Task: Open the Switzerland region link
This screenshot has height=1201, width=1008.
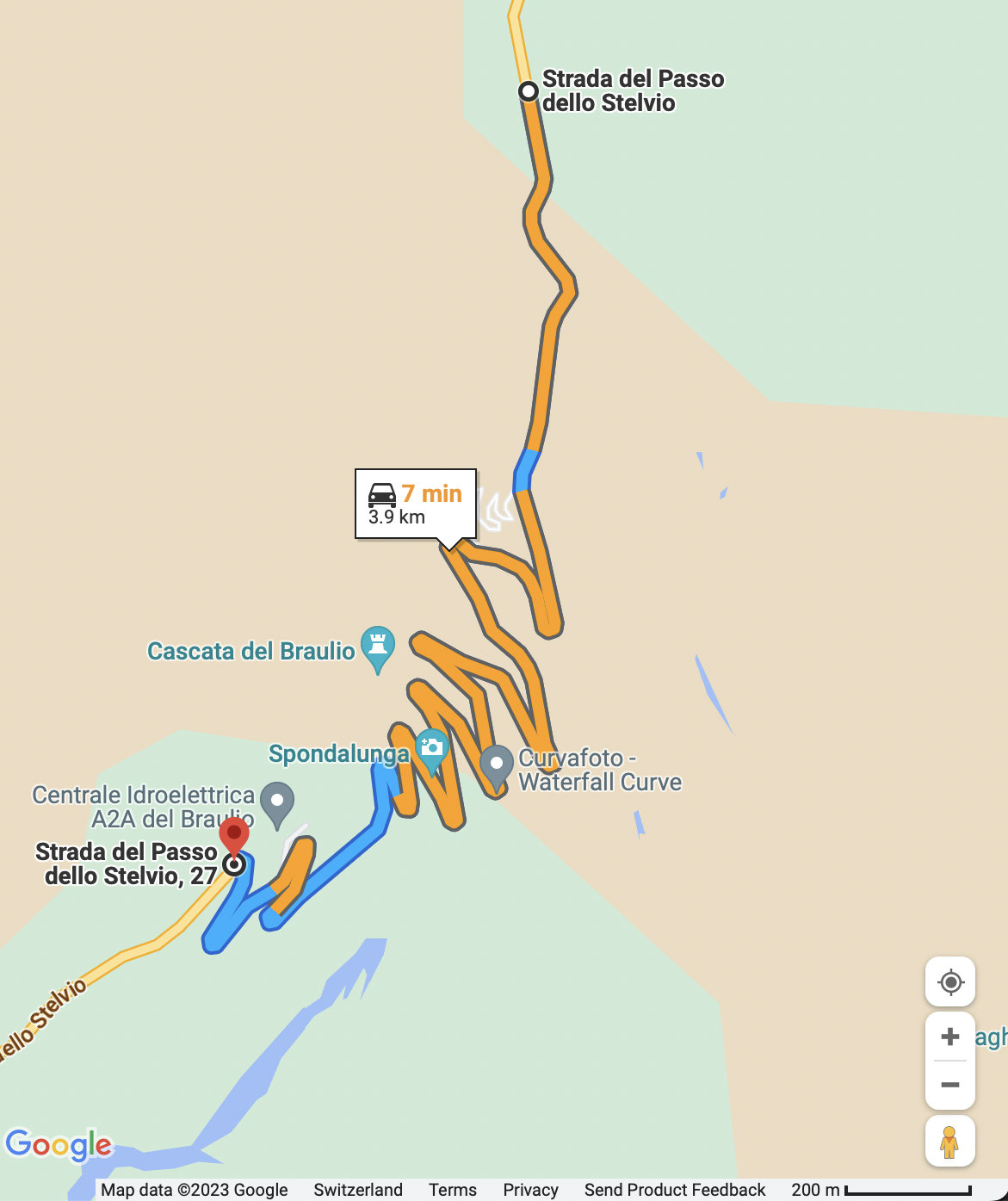Action: (x=357, y=1190)
